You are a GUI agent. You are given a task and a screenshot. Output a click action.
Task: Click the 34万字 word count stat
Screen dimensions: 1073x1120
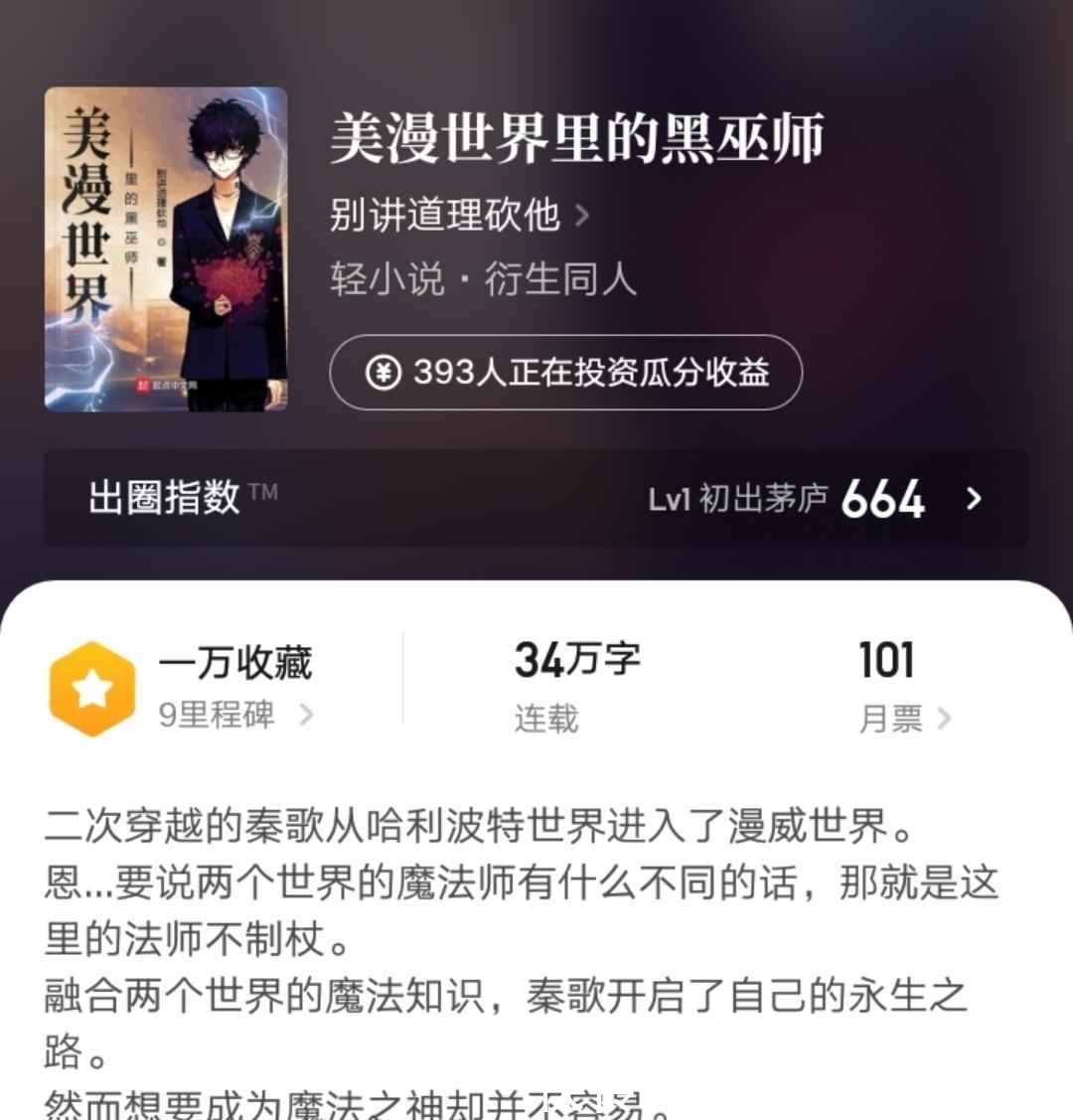pos(576,659)
